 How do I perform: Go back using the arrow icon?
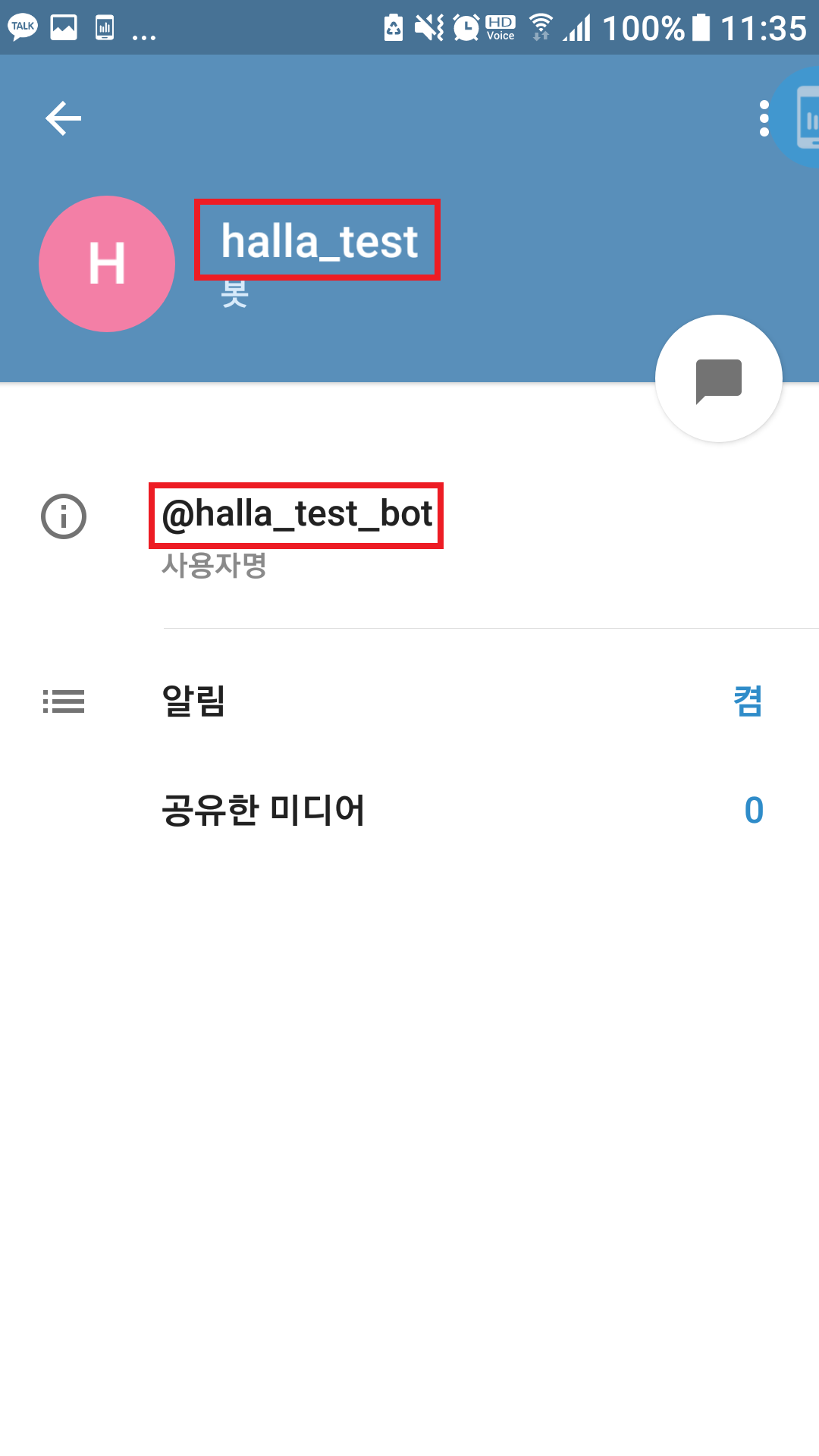pos(64,118)
